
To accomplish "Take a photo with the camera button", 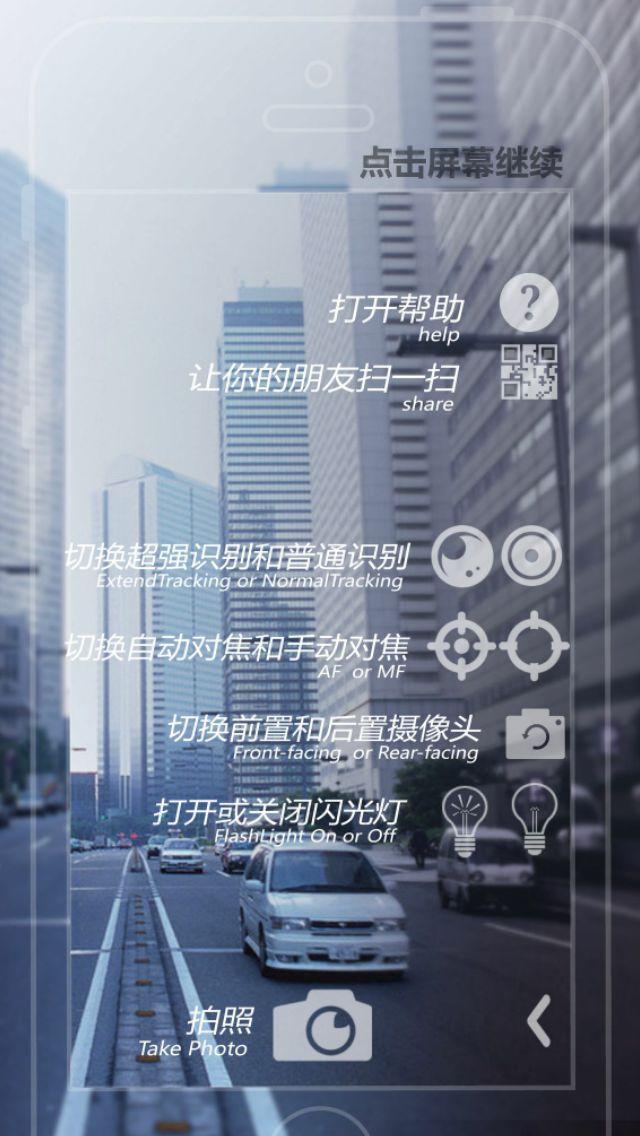I will coord(323,1026).
